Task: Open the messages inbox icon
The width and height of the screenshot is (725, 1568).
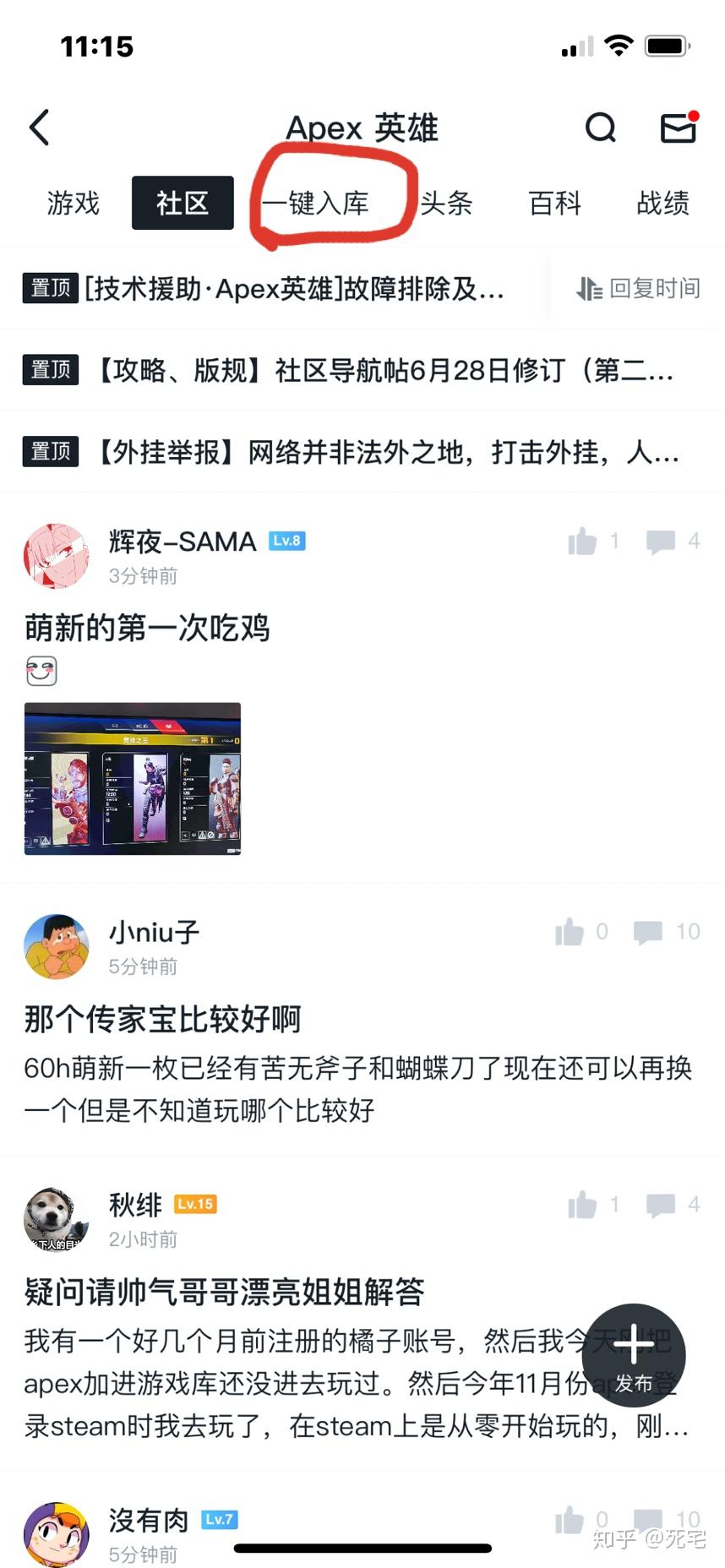Action: click(x=678, y=128)
